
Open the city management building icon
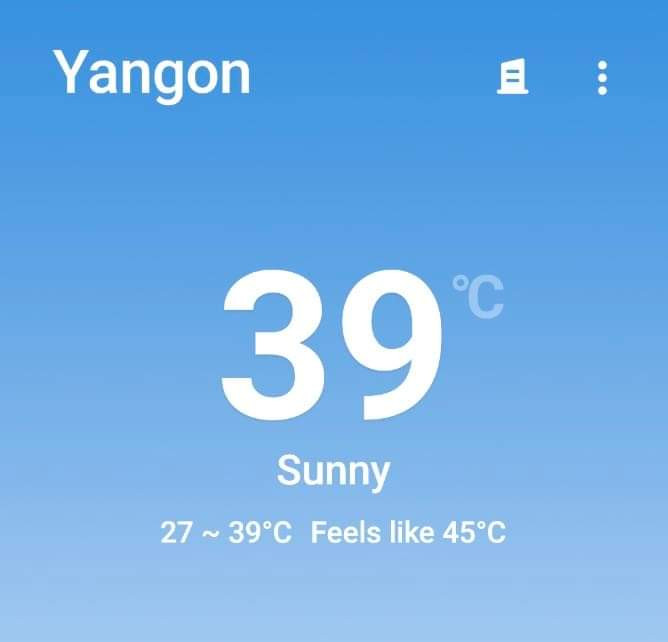coord(513,77)
